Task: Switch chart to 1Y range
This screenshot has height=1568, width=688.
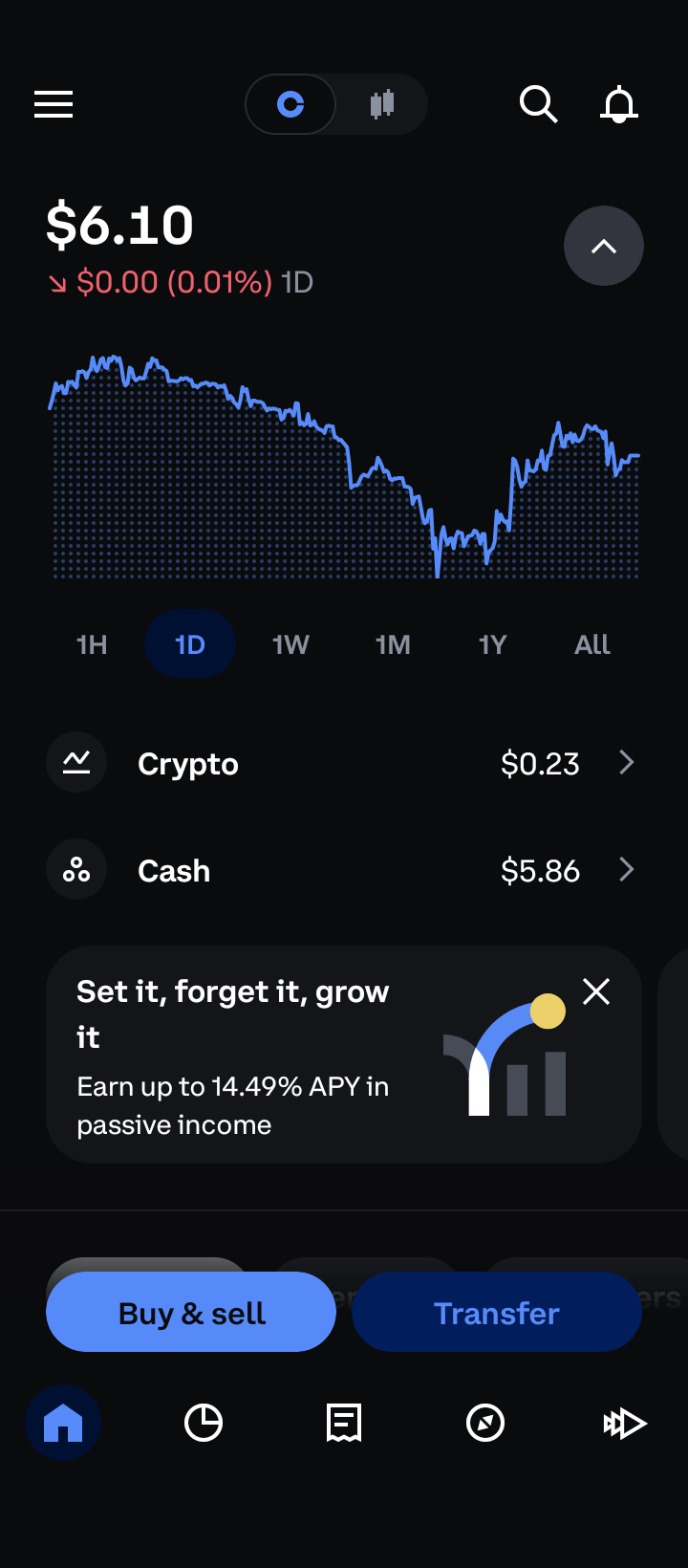Action: [492, 645]
